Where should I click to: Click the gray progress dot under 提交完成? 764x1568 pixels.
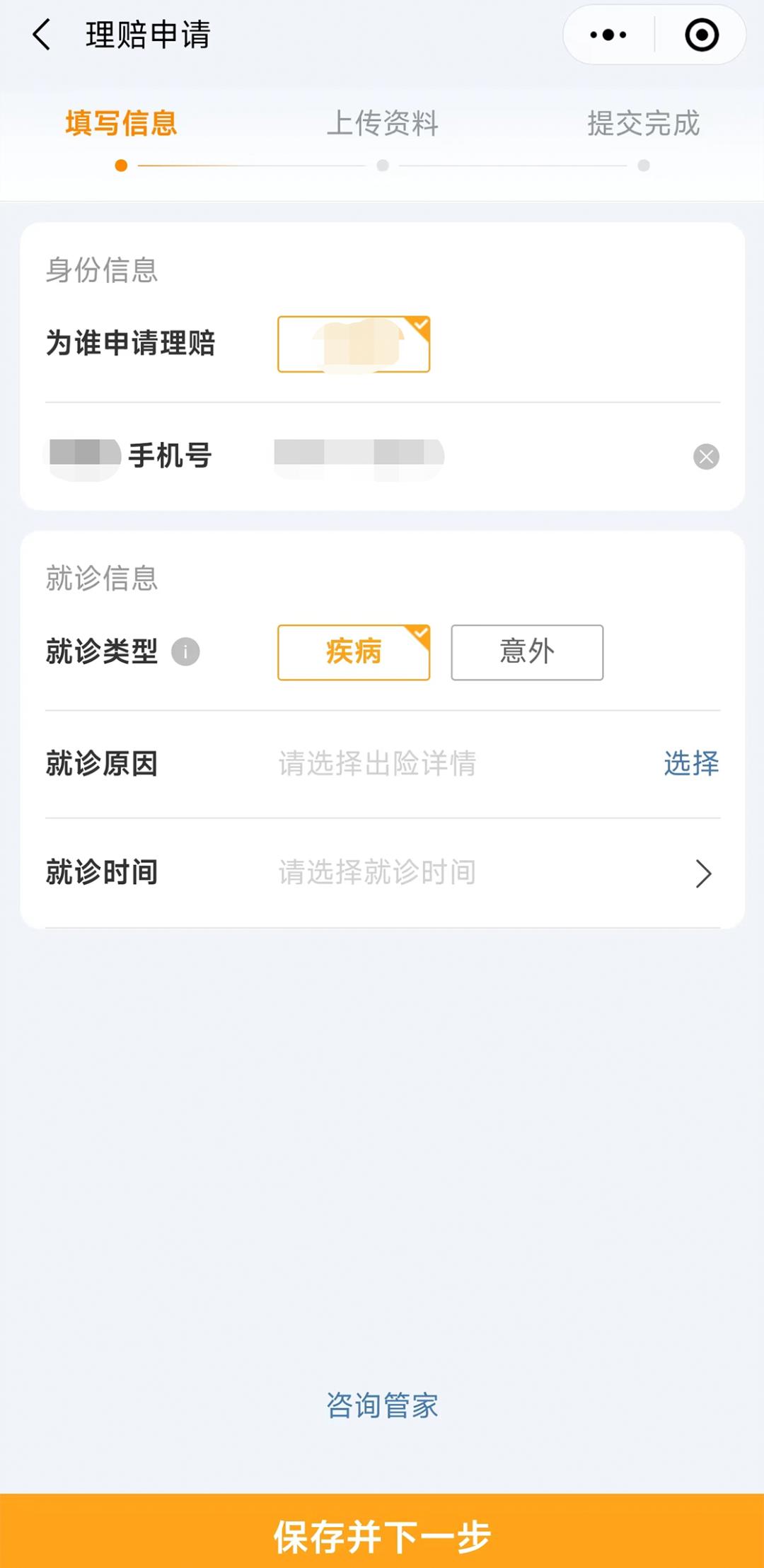642,166
